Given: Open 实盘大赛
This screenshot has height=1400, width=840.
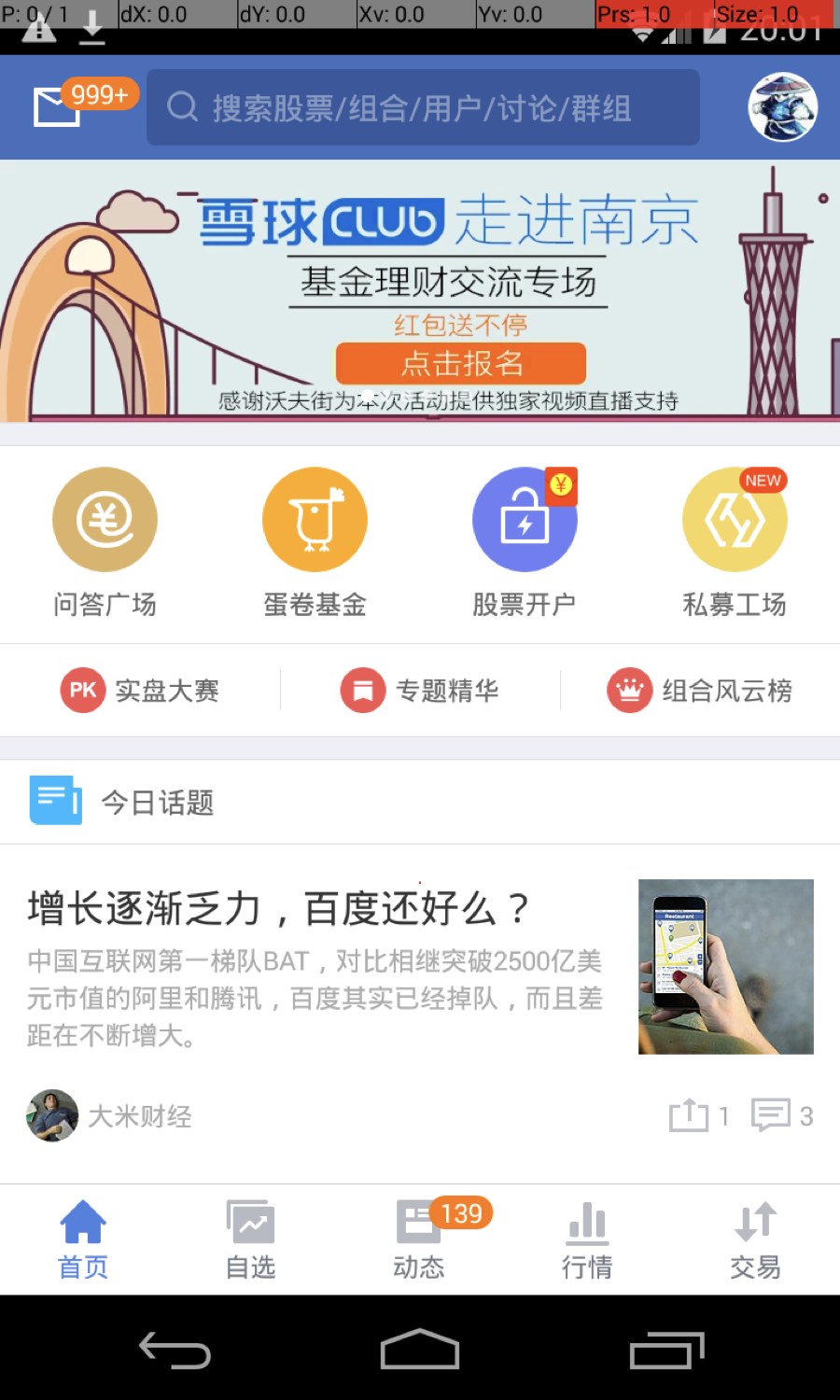Looking at the screenshot, I should 140,691.
